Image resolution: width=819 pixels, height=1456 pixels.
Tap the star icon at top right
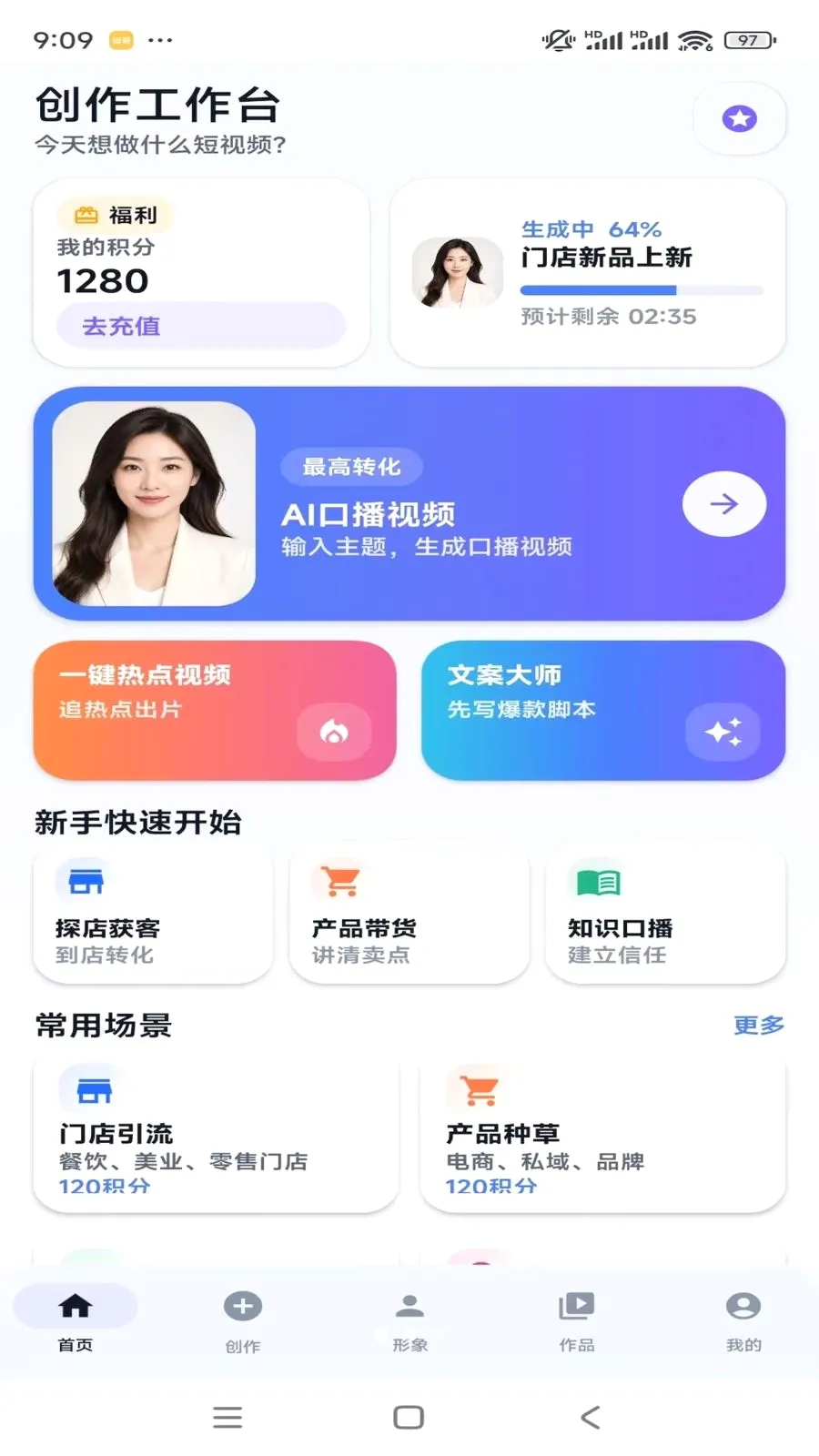739,118
